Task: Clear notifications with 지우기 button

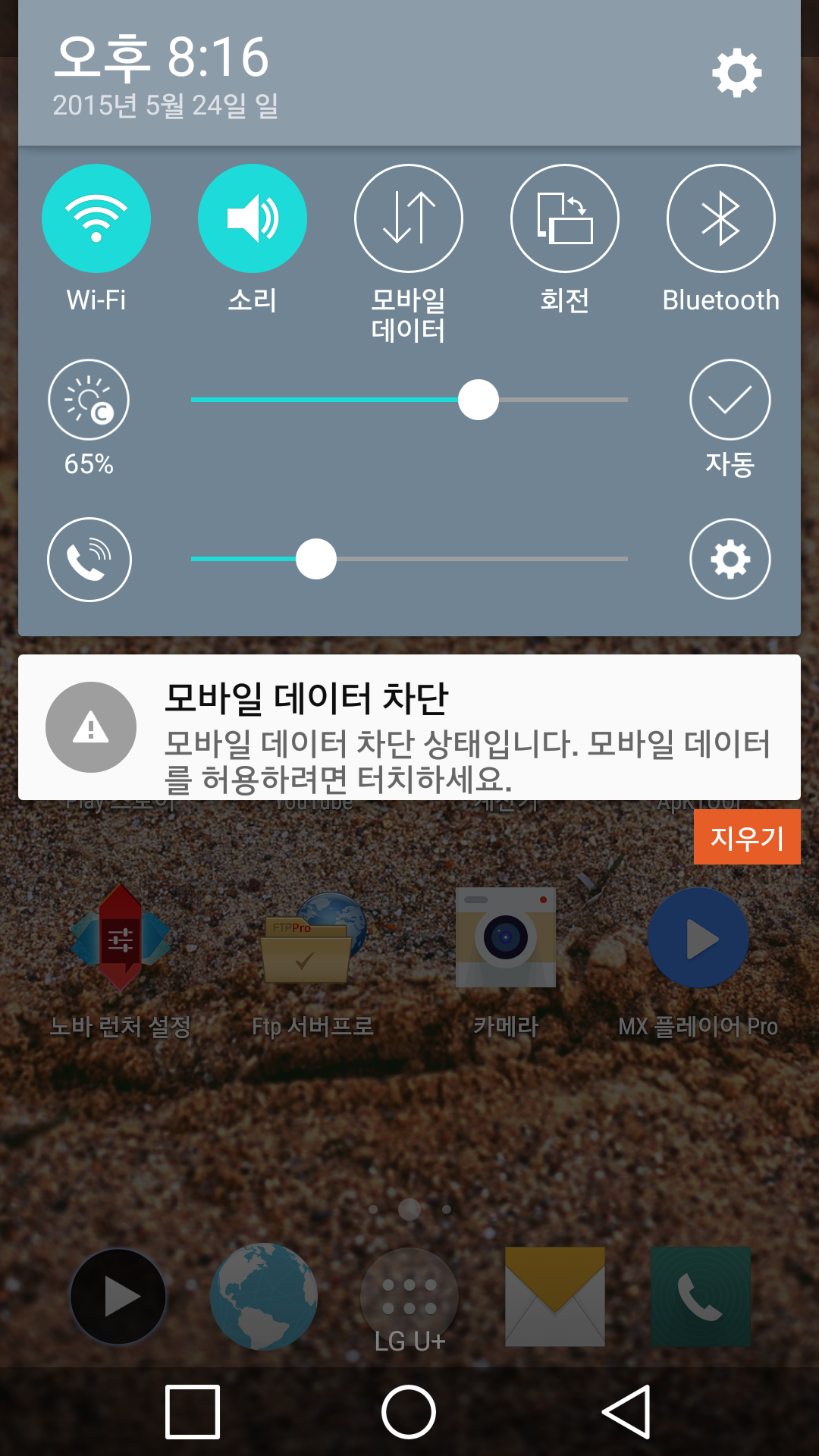Action: [x=746, y=837]
